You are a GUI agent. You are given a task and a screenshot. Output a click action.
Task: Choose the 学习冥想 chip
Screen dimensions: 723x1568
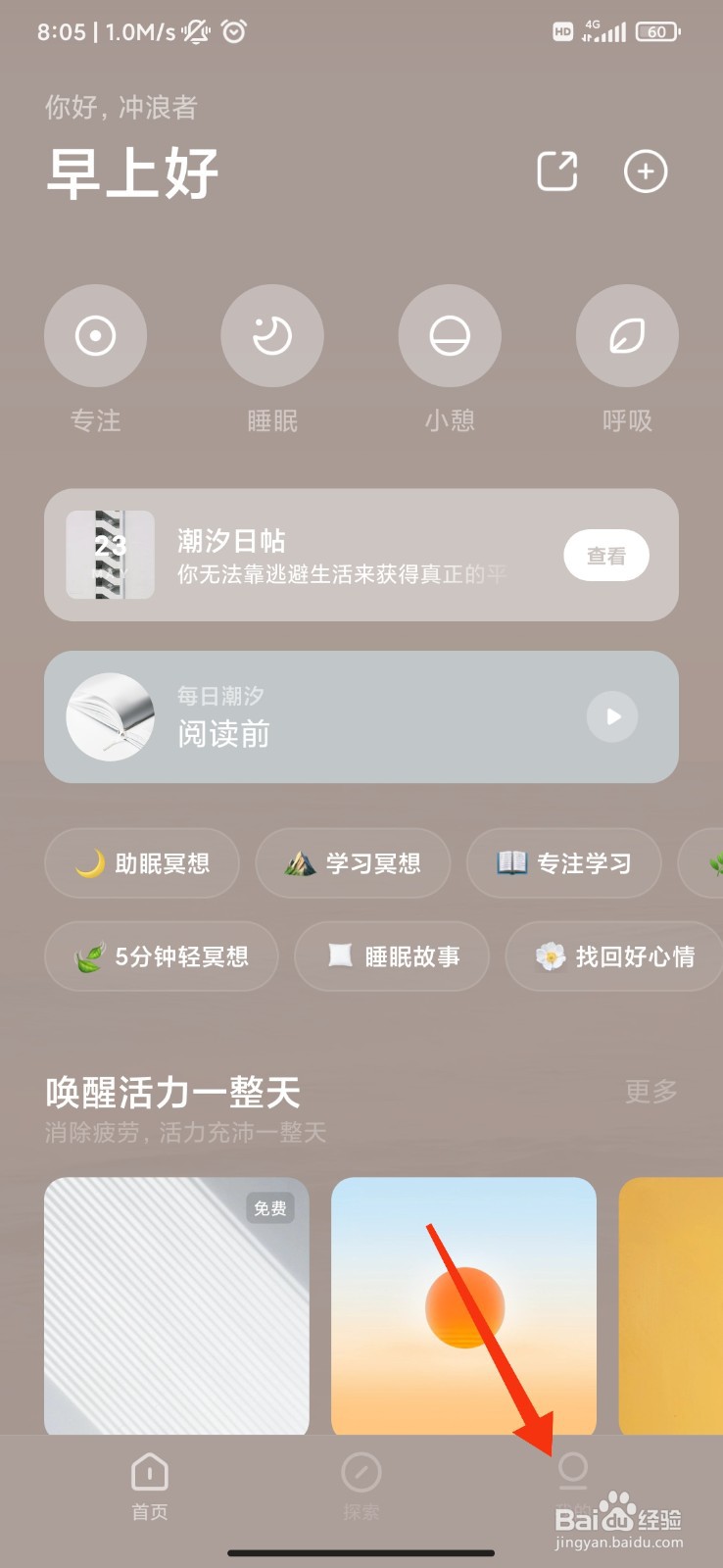coord(353,863)
